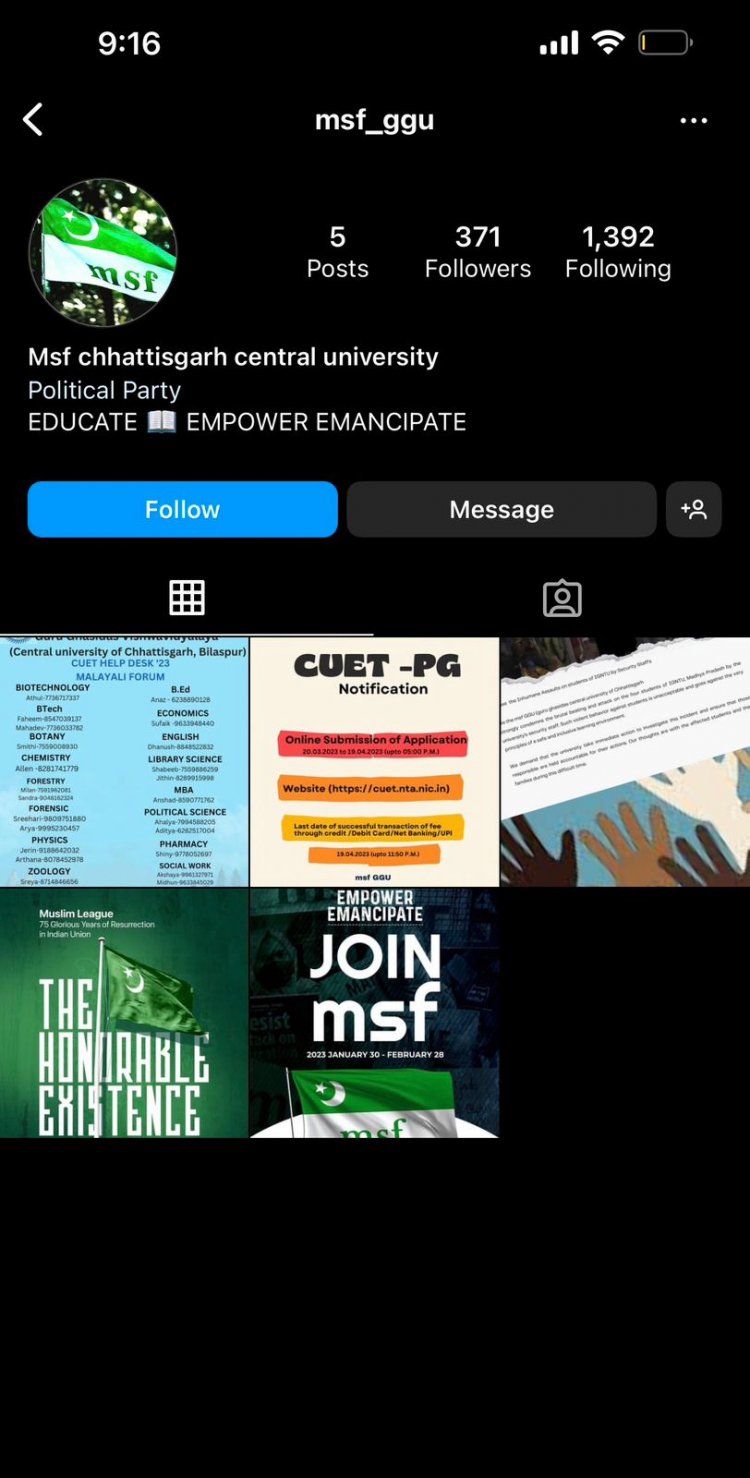
Task: Switch to the tagged photos tab
Action: pyautogui.click(x=562, y=598)
